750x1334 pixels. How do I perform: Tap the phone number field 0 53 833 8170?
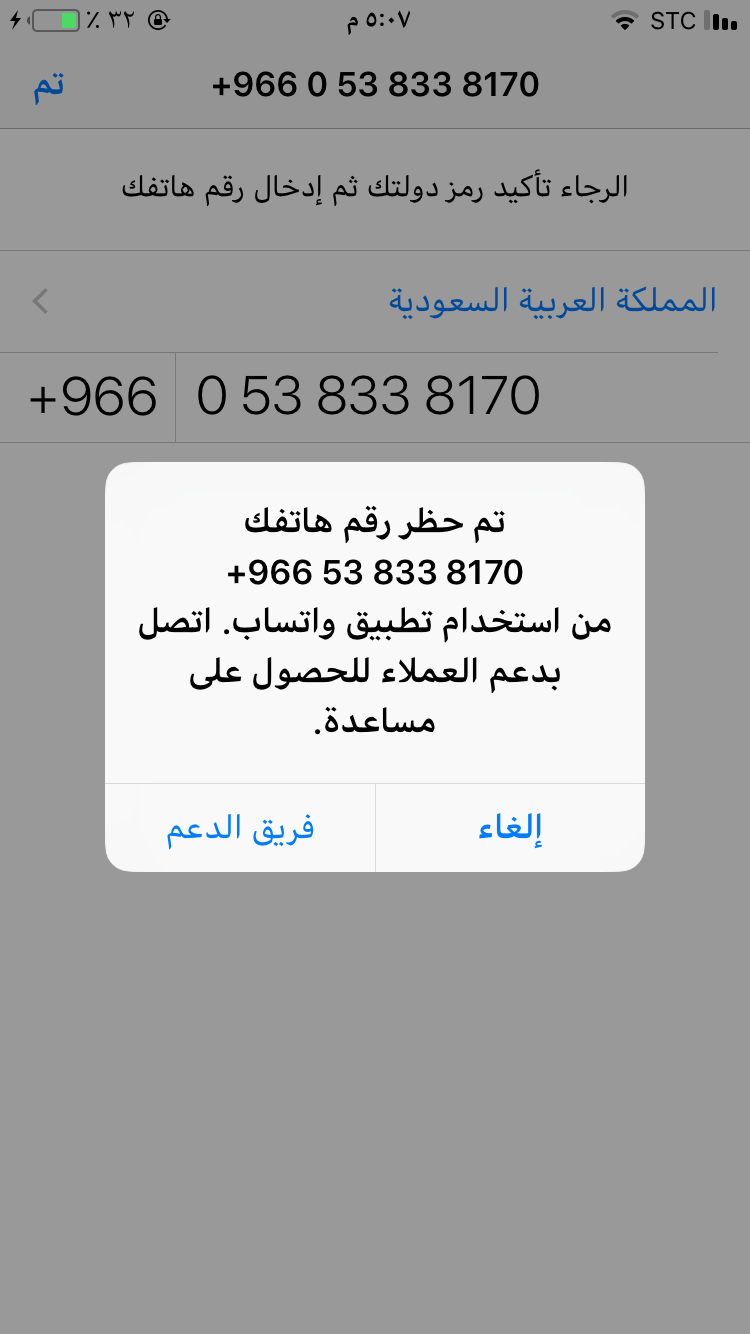click(x=446, y=397)
